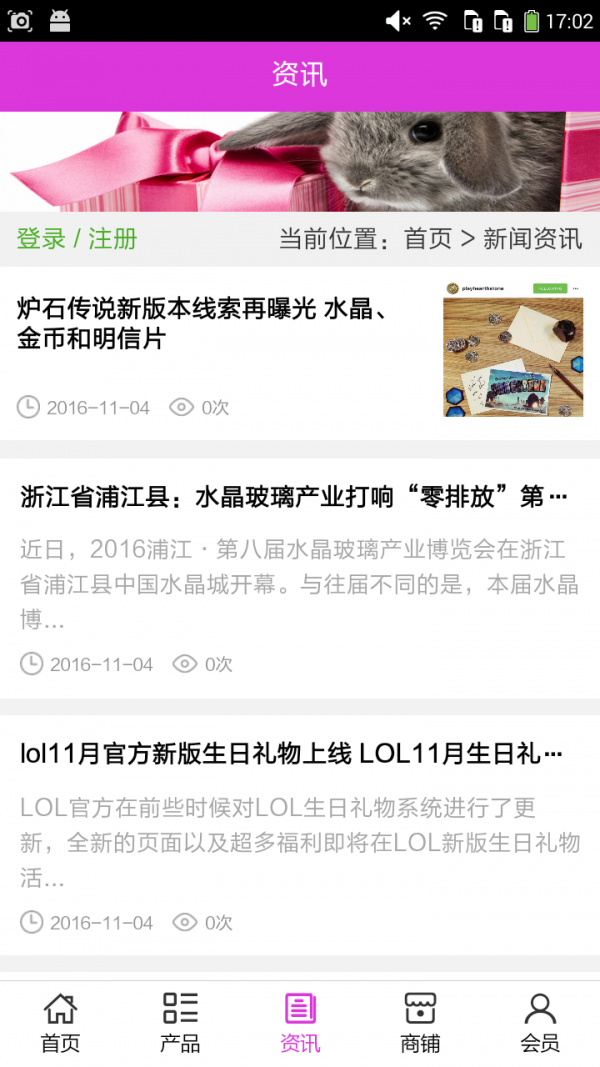Image resolution: width=600 pixels, height=1067 pixels.
Task: Tap the 注册 link
Action: 112,239
